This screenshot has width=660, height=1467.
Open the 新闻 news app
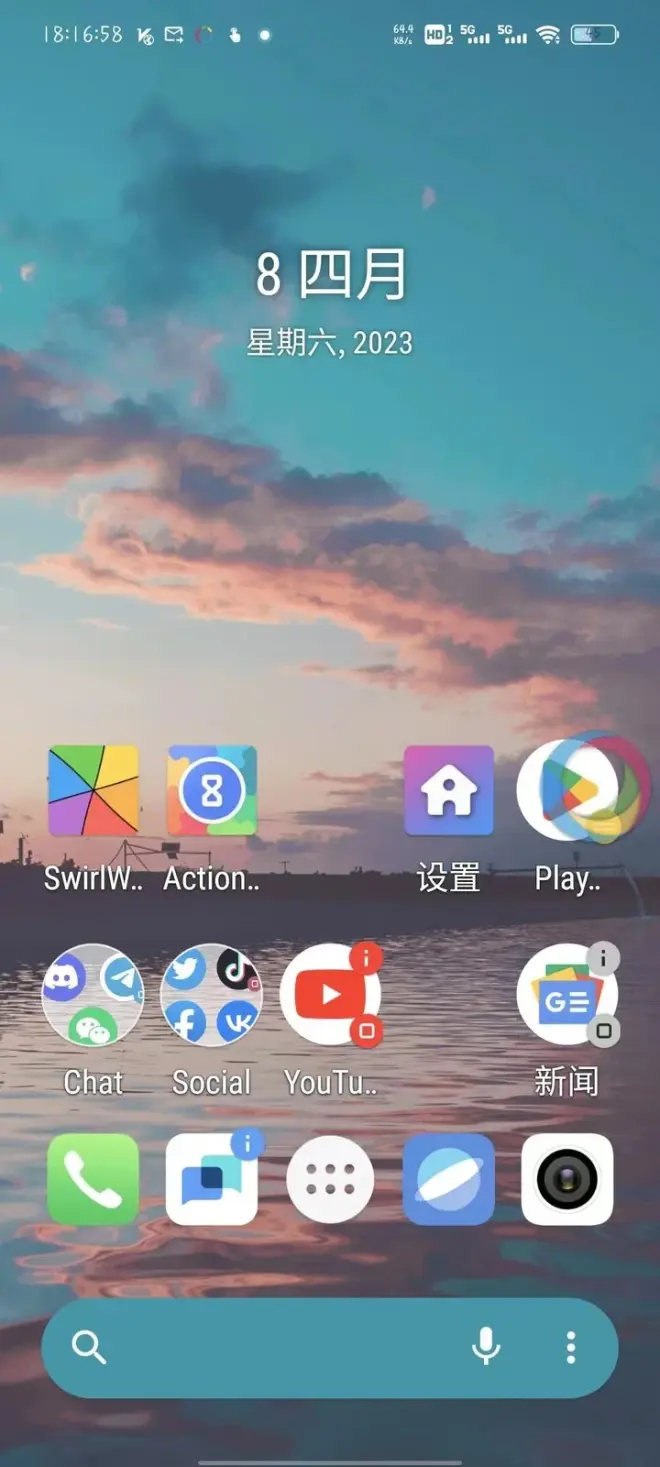point(567,995)
